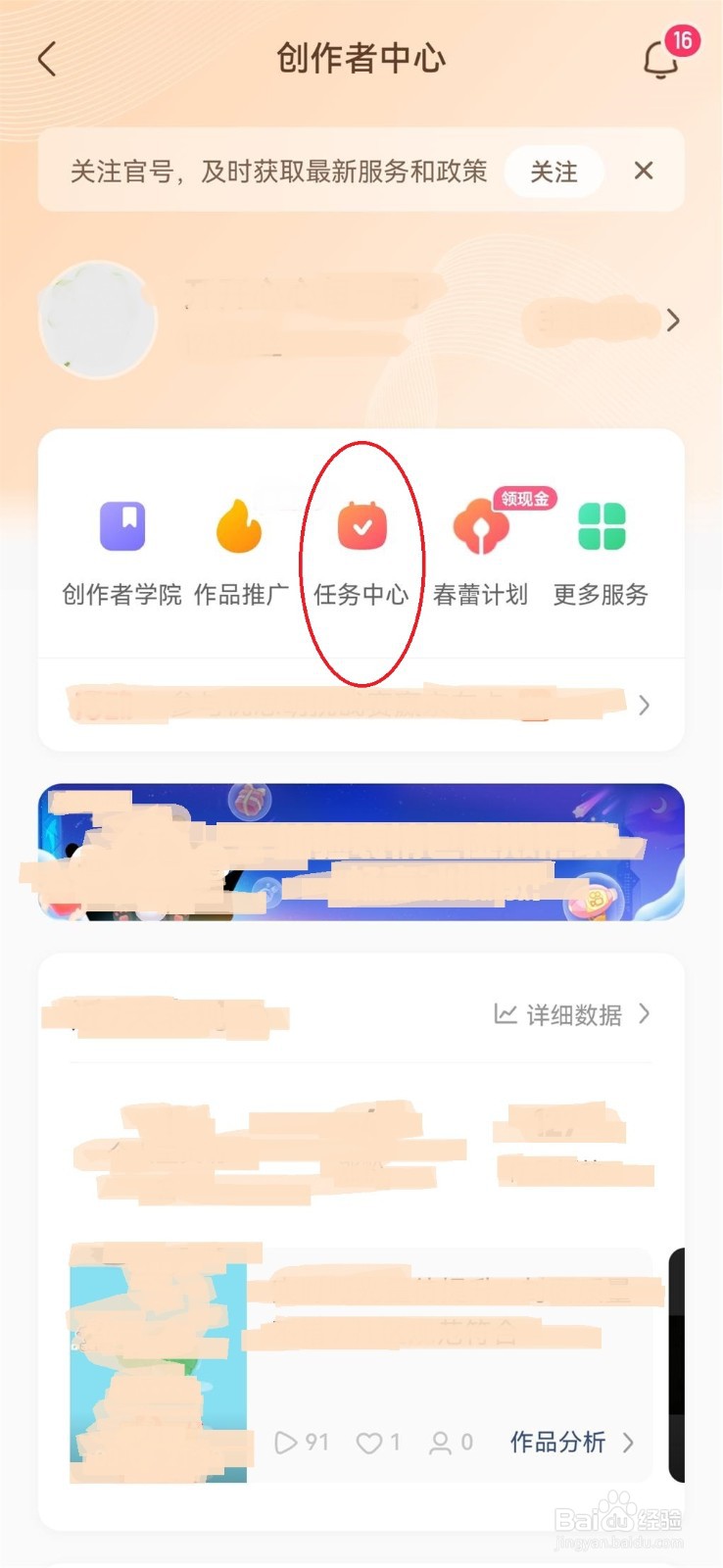Open the 详细数据 chart icon

503,1015
